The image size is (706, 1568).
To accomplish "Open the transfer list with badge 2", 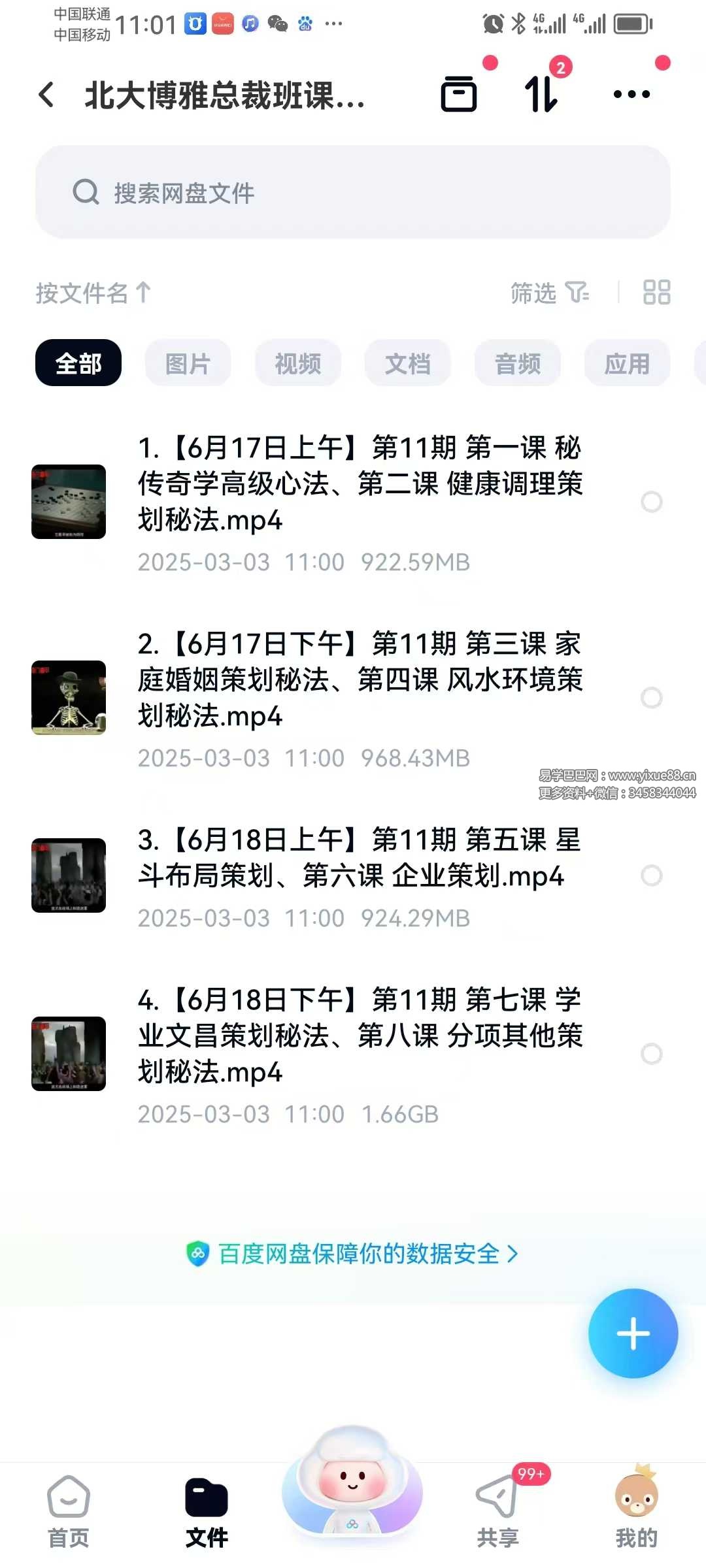I will tap(542, 94).
